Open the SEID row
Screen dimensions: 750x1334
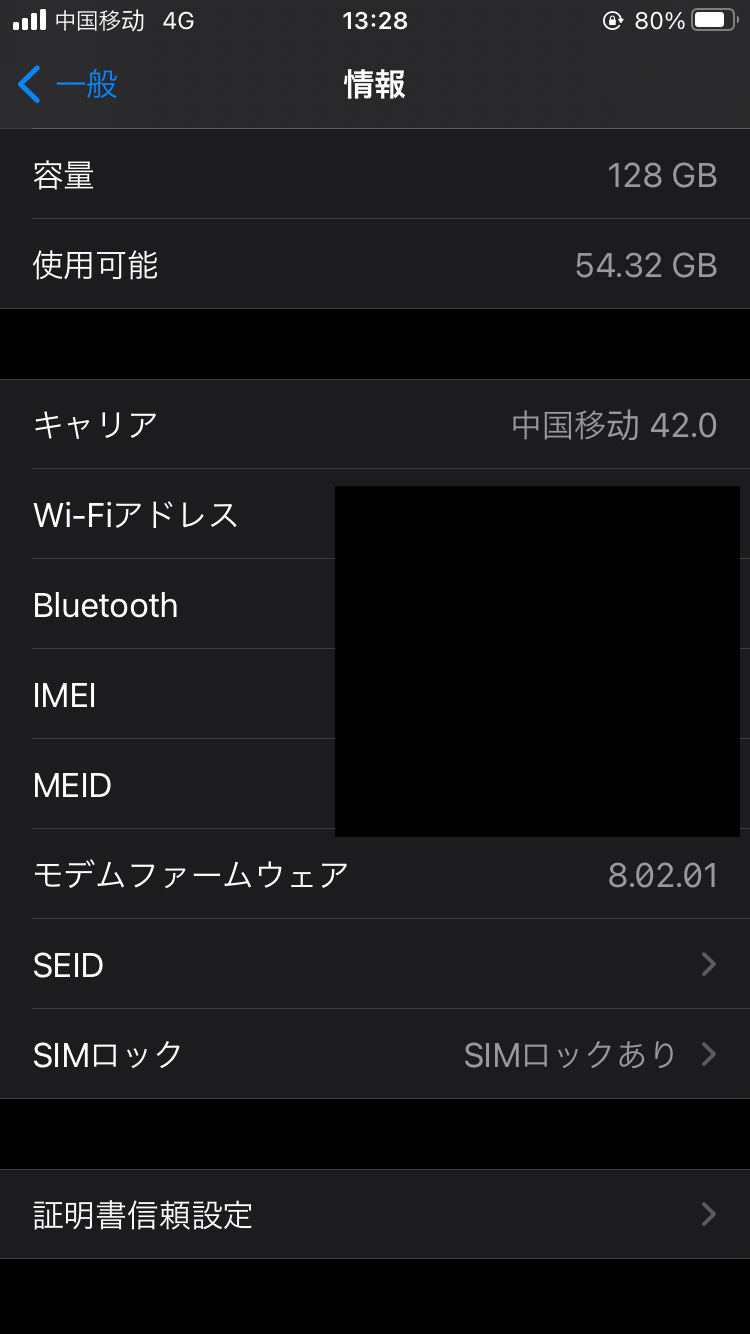coord(375,964)
